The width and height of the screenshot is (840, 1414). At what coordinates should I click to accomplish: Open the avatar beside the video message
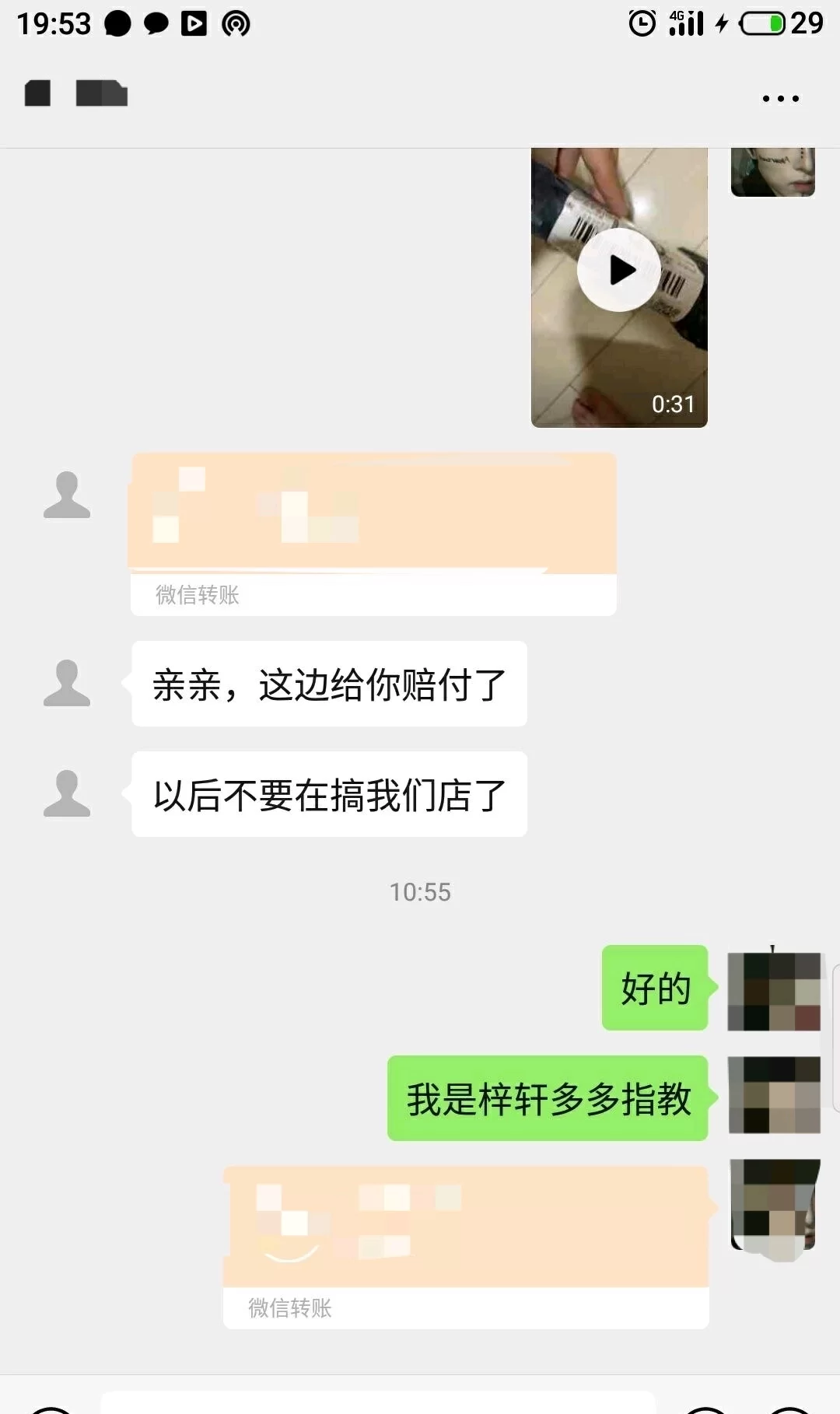[x=772, y=172]
